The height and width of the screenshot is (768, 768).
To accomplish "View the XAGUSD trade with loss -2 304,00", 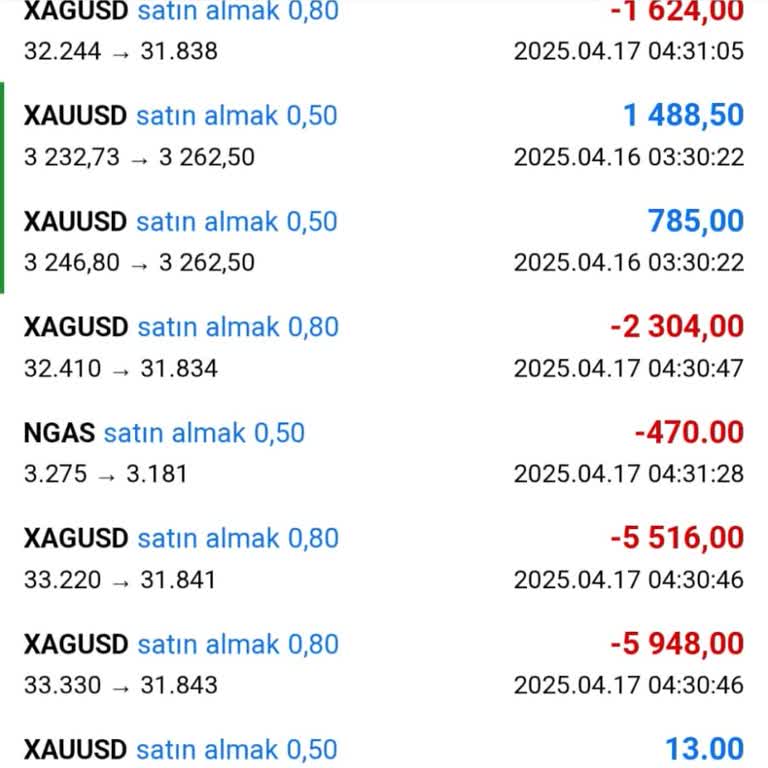I will [384, 347].
